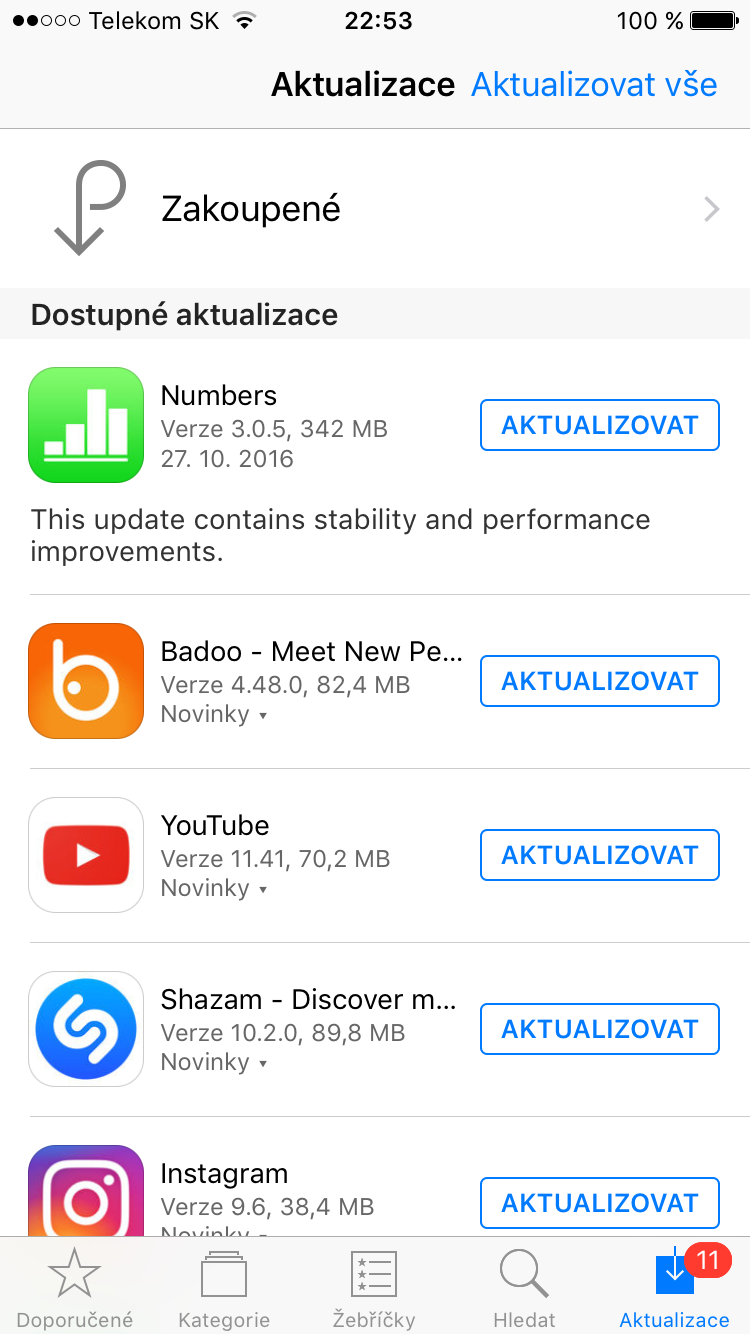Screen dimensions: 750x1334
Task: Switch to the Doporučené tab
Action: [x=75, y=1288]
